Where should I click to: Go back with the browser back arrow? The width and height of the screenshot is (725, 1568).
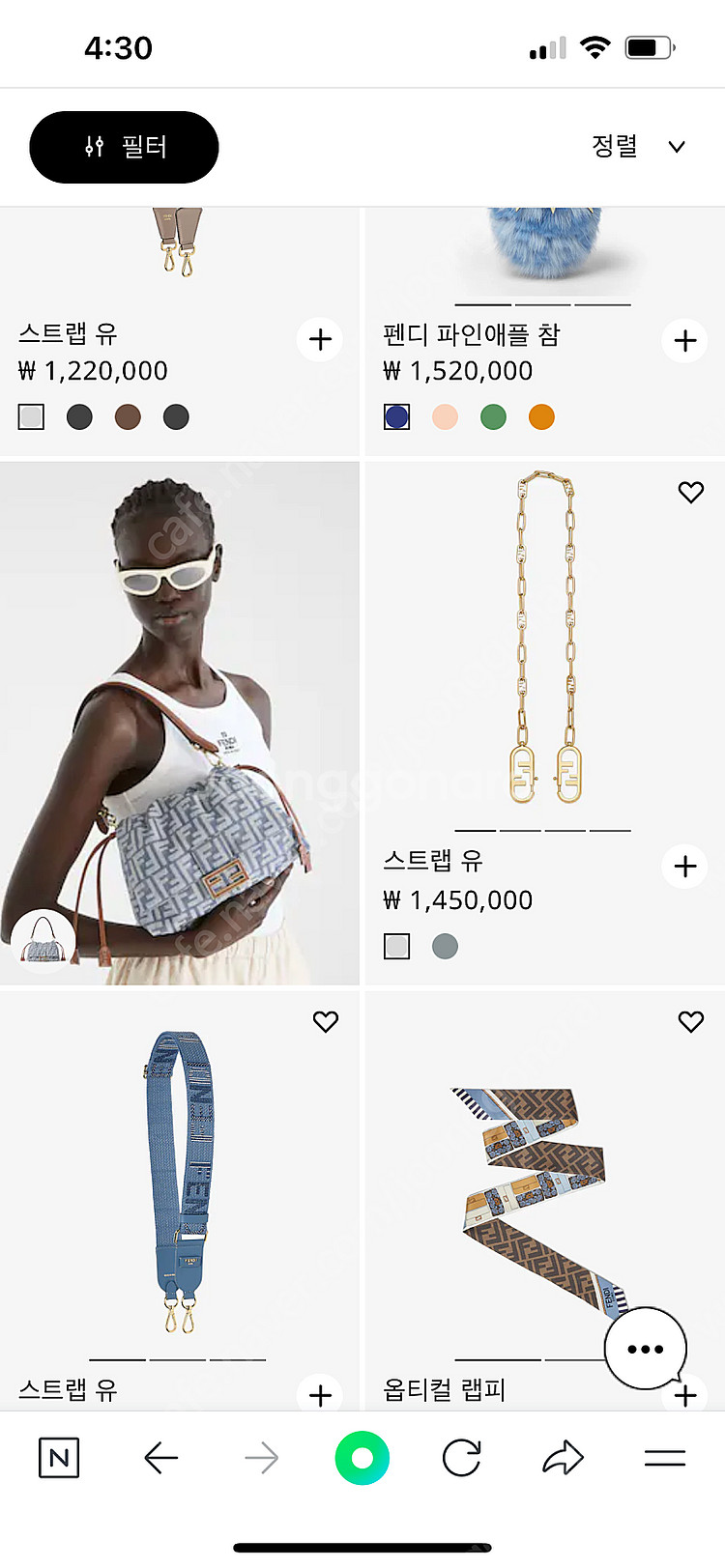pos(160,1458)
